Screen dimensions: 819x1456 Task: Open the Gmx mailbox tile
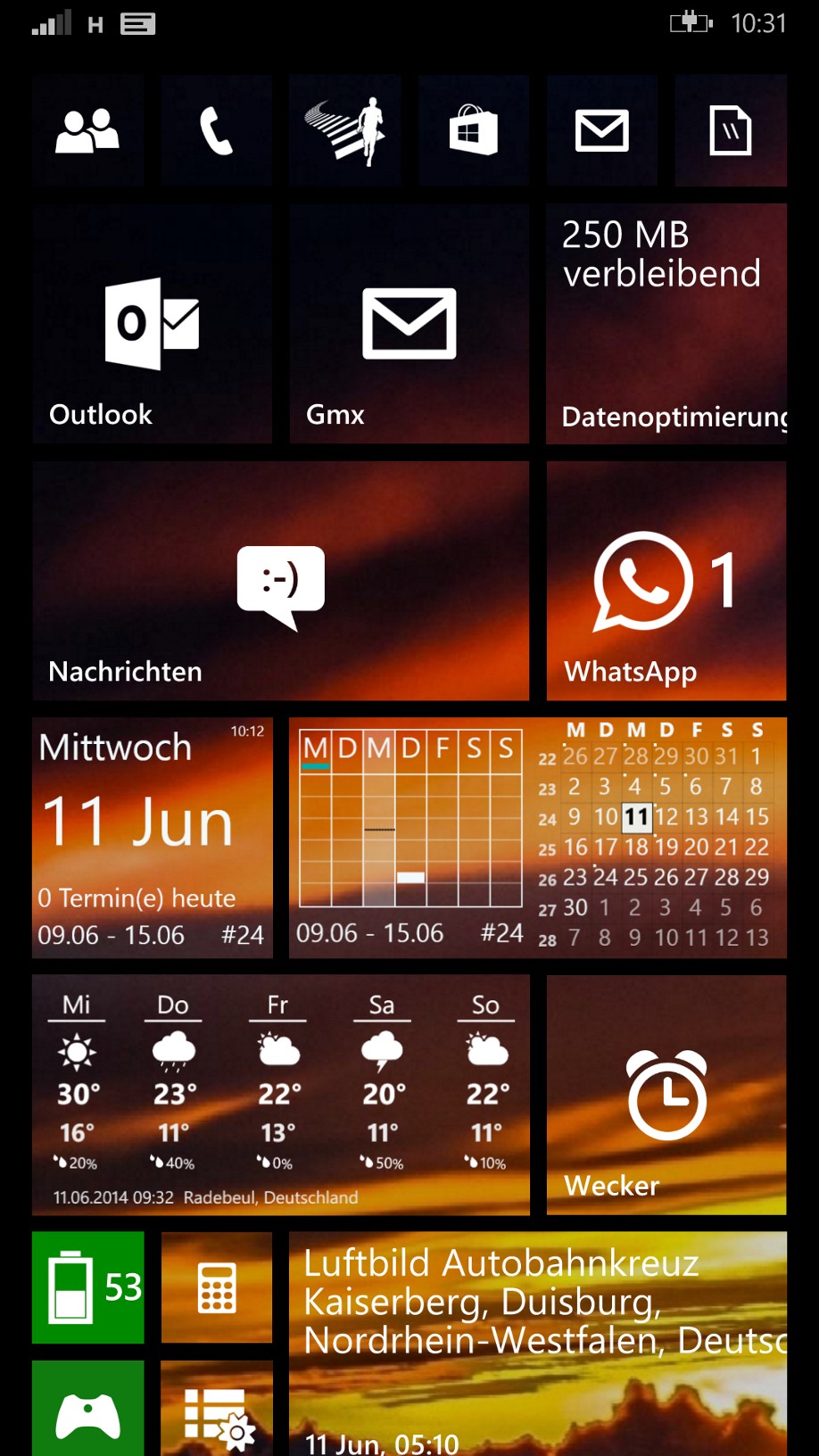(x=409, y=324)
